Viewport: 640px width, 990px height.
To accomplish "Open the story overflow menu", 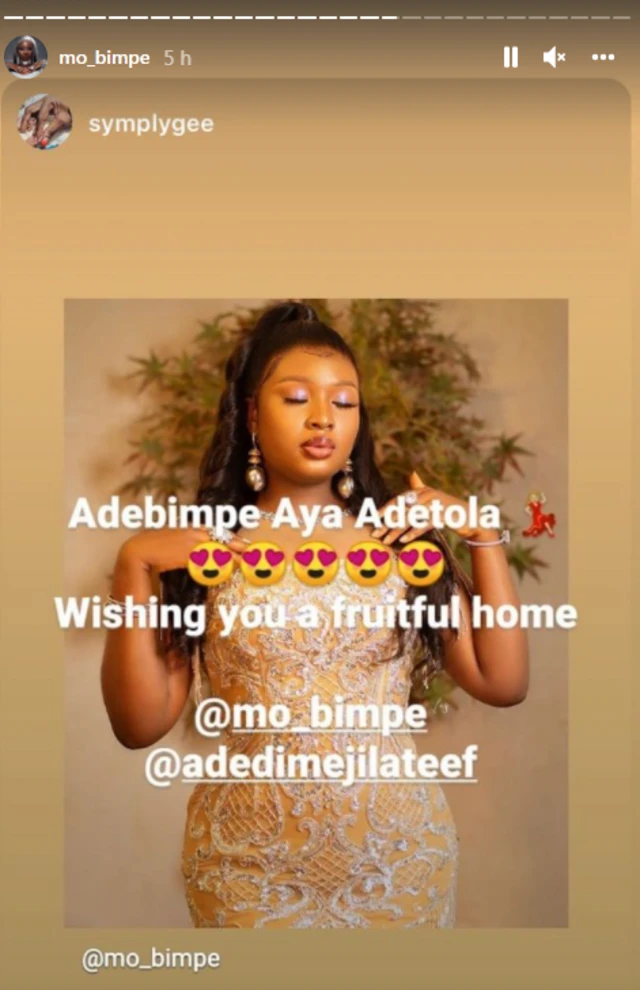I will (x=603, y=58).
